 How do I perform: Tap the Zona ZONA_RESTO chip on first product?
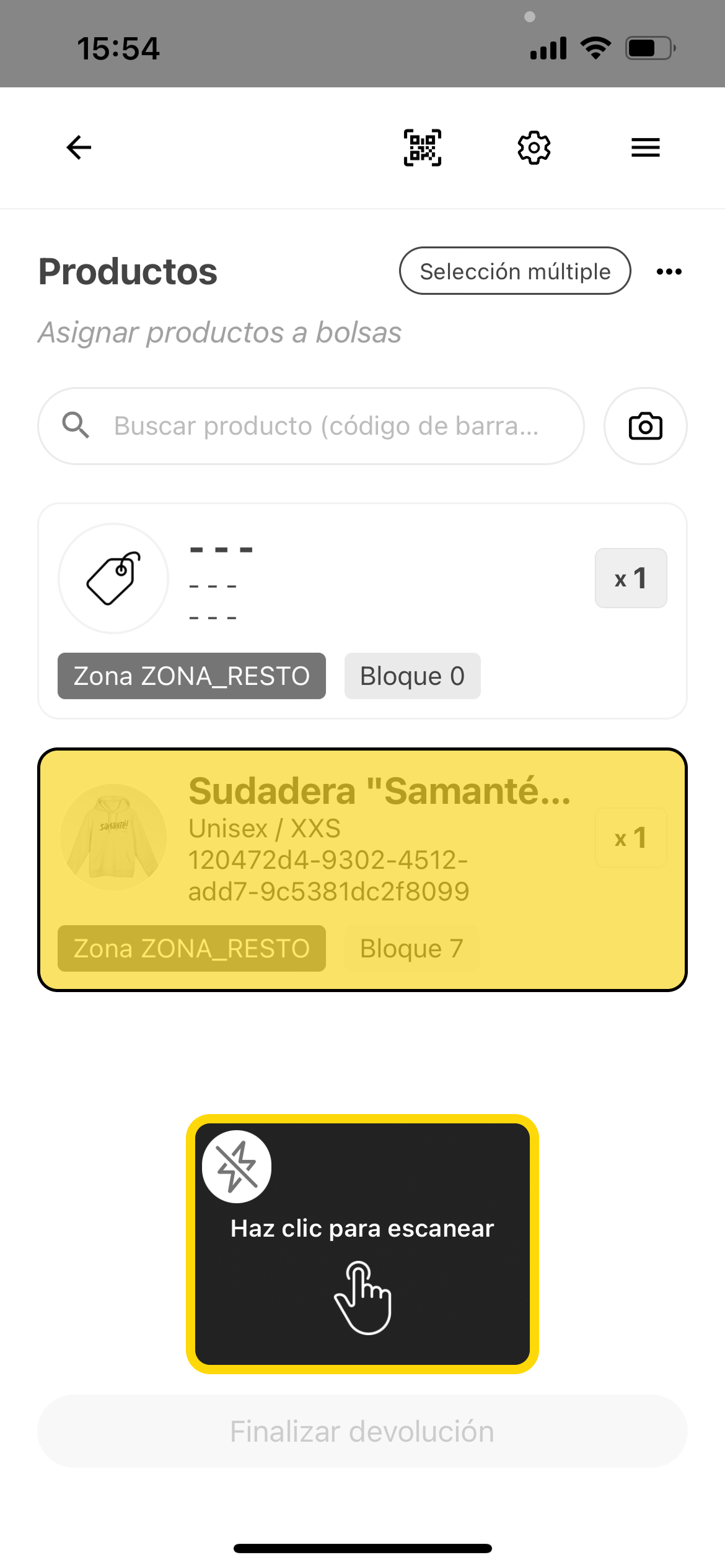[x=191, y=676]
